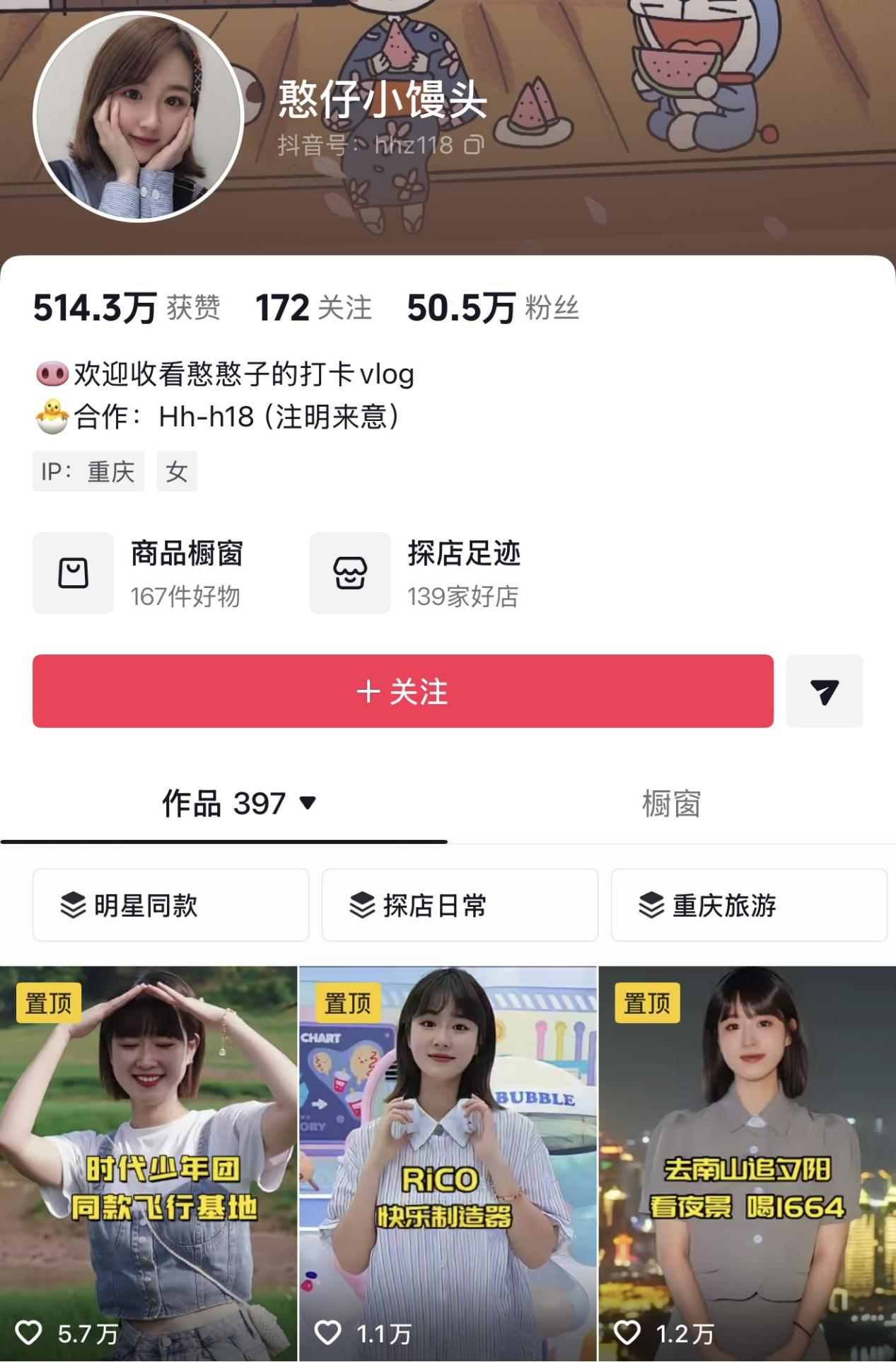
Task: Play the 去南山追夕阳 night view video
Action: pyautogui.click(x=747, y=1164)
